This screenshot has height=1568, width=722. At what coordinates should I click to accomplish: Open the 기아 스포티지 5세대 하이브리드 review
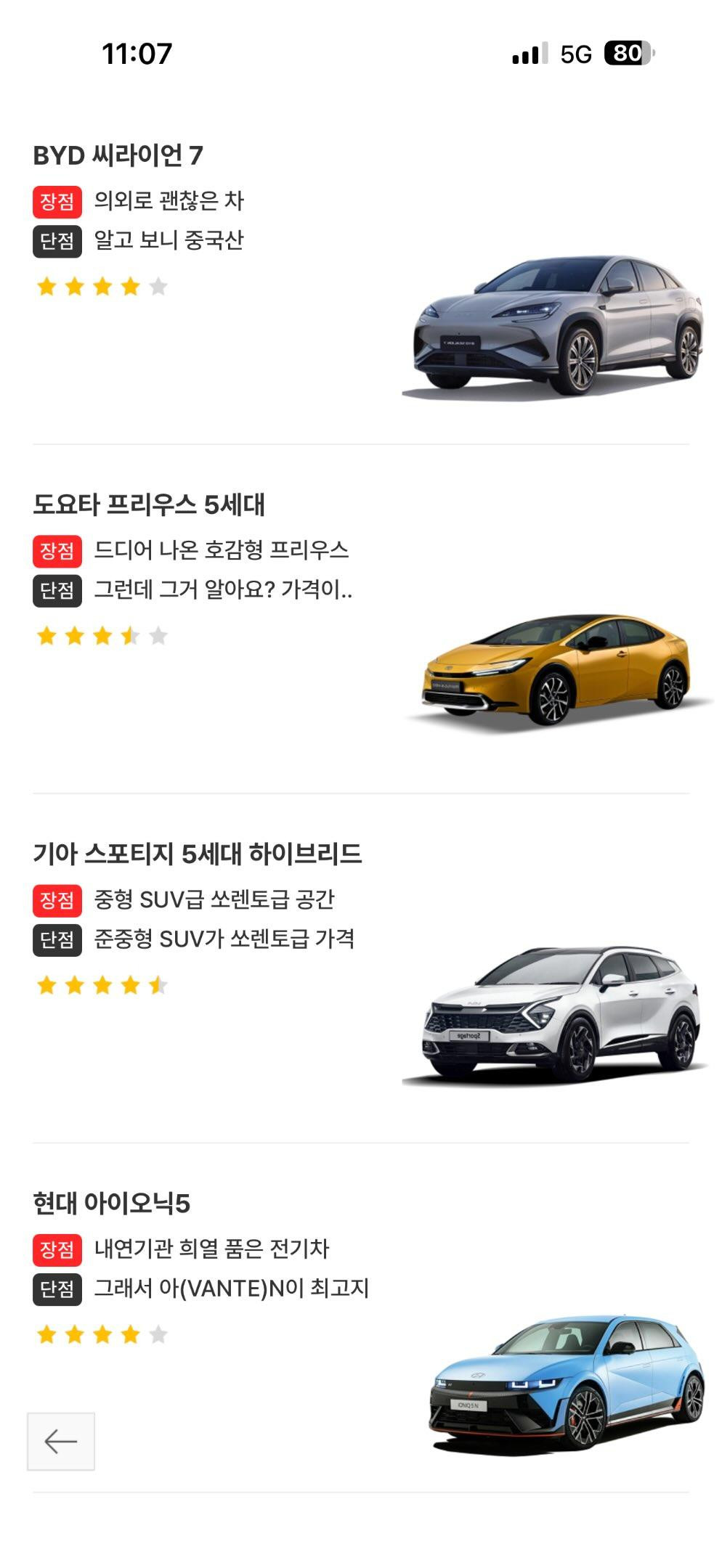point(197,854)
